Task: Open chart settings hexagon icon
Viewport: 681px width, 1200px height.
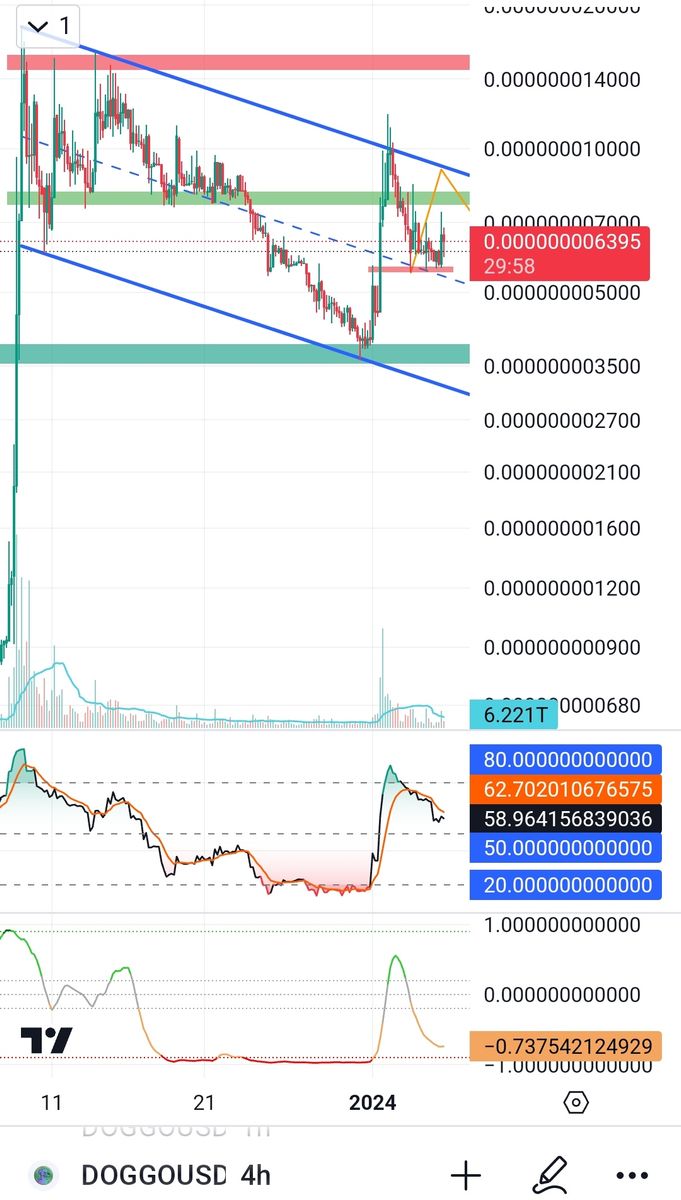Action: pos(576,1102)
